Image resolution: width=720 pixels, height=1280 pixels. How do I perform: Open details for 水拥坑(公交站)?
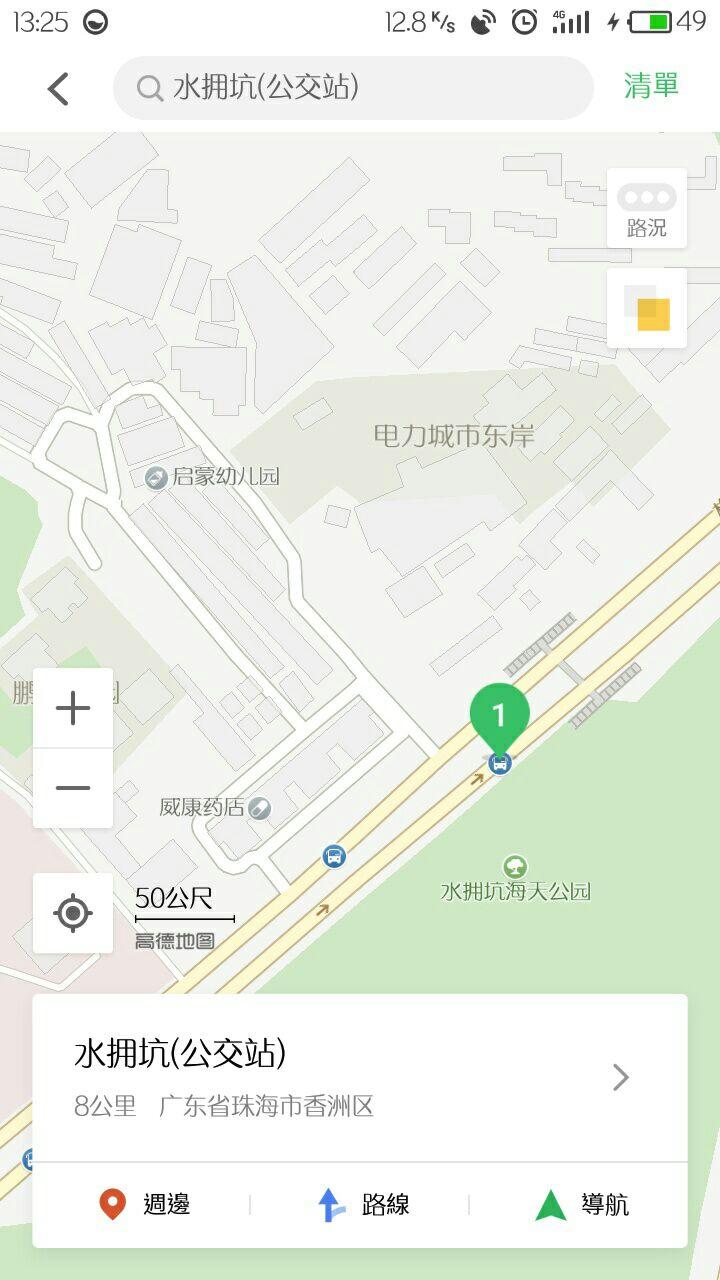[359, 1078]
